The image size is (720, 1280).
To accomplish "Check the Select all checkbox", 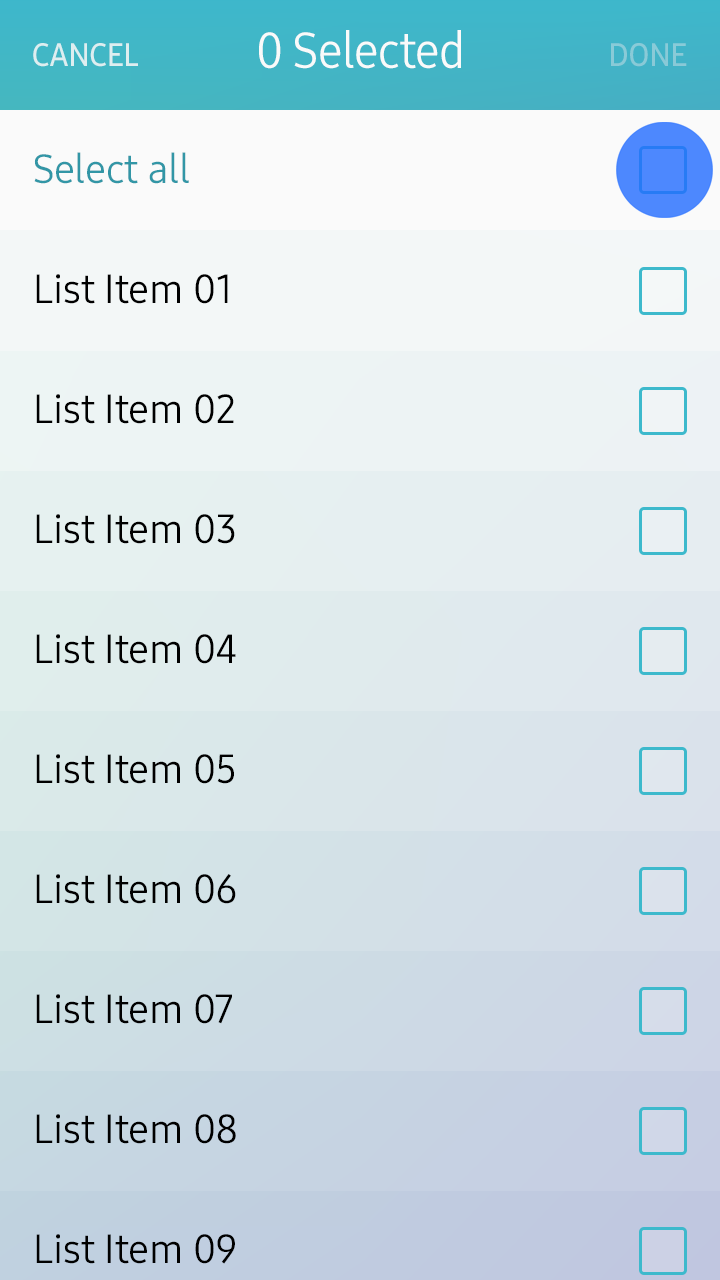I will click(x=663, y=170).
